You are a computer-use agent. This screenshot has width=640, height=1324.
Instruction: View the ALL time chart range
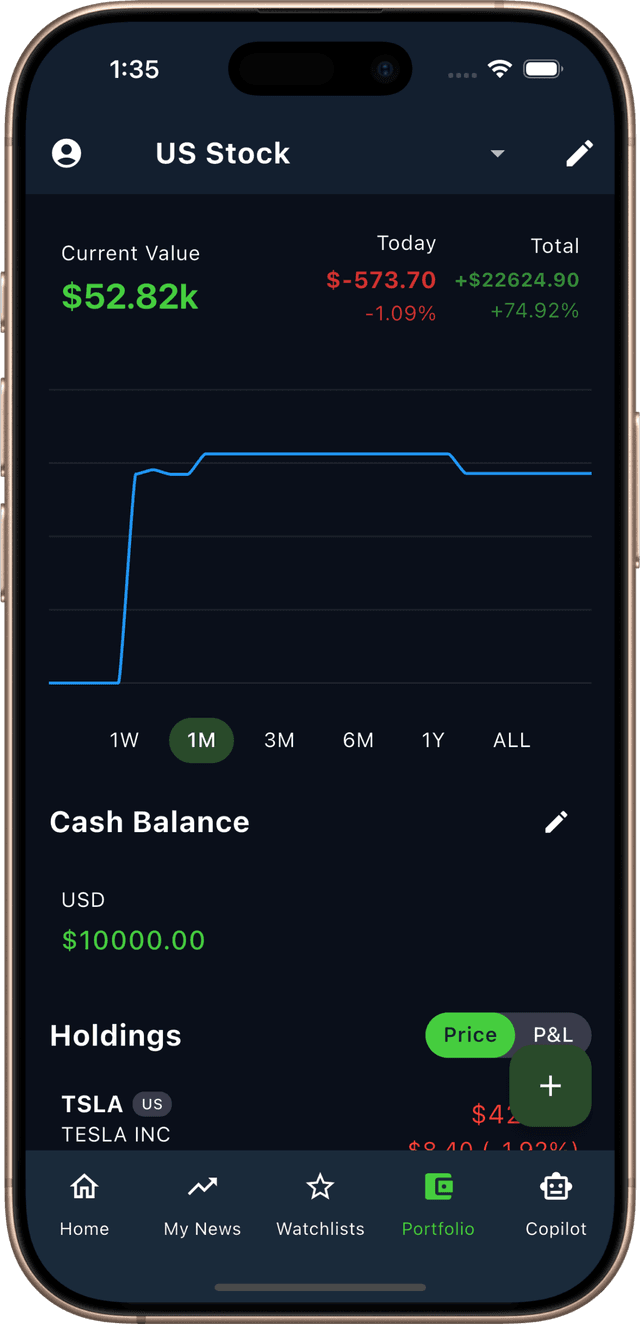[x=511, y=741]
